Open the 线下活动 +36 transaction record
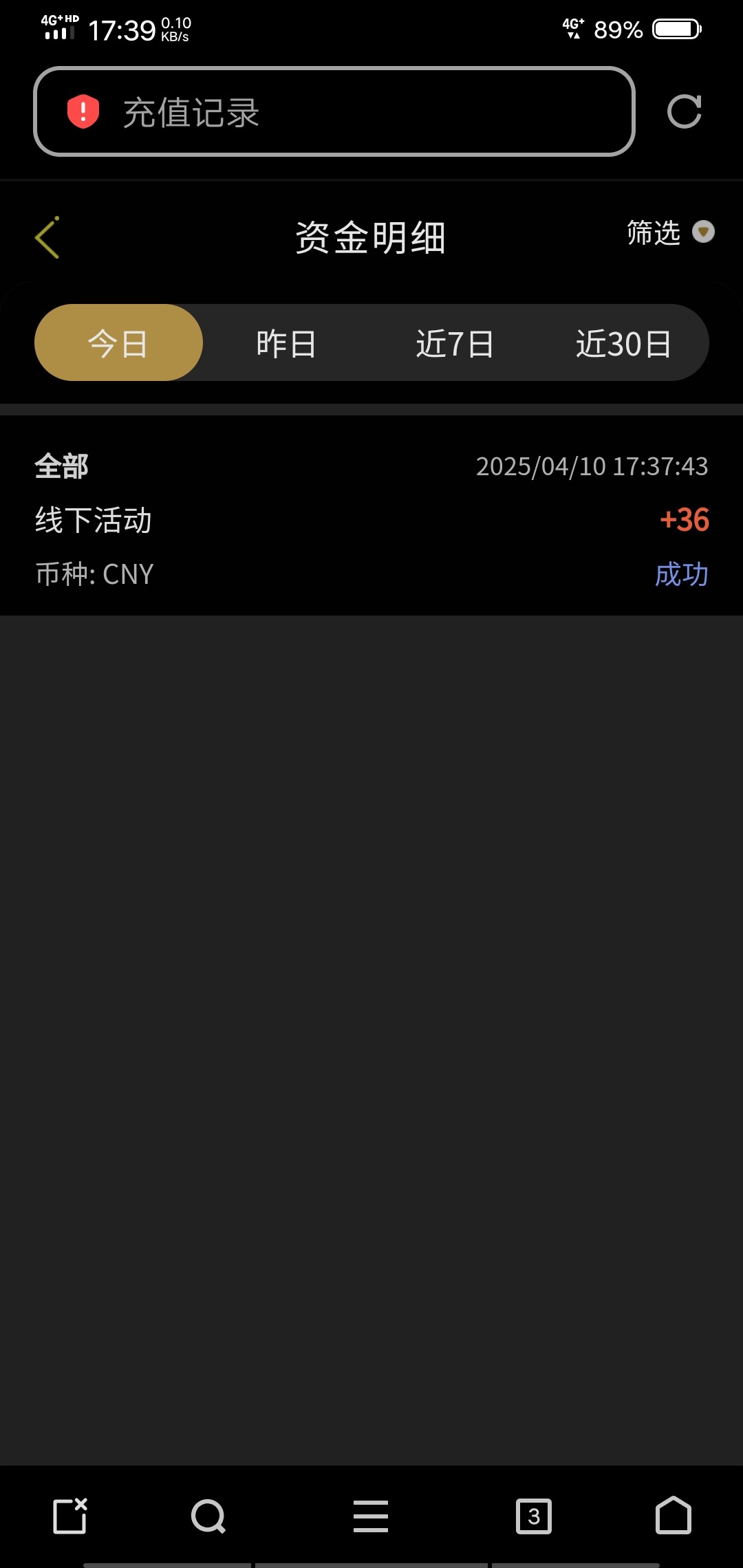 click(371, 519)
